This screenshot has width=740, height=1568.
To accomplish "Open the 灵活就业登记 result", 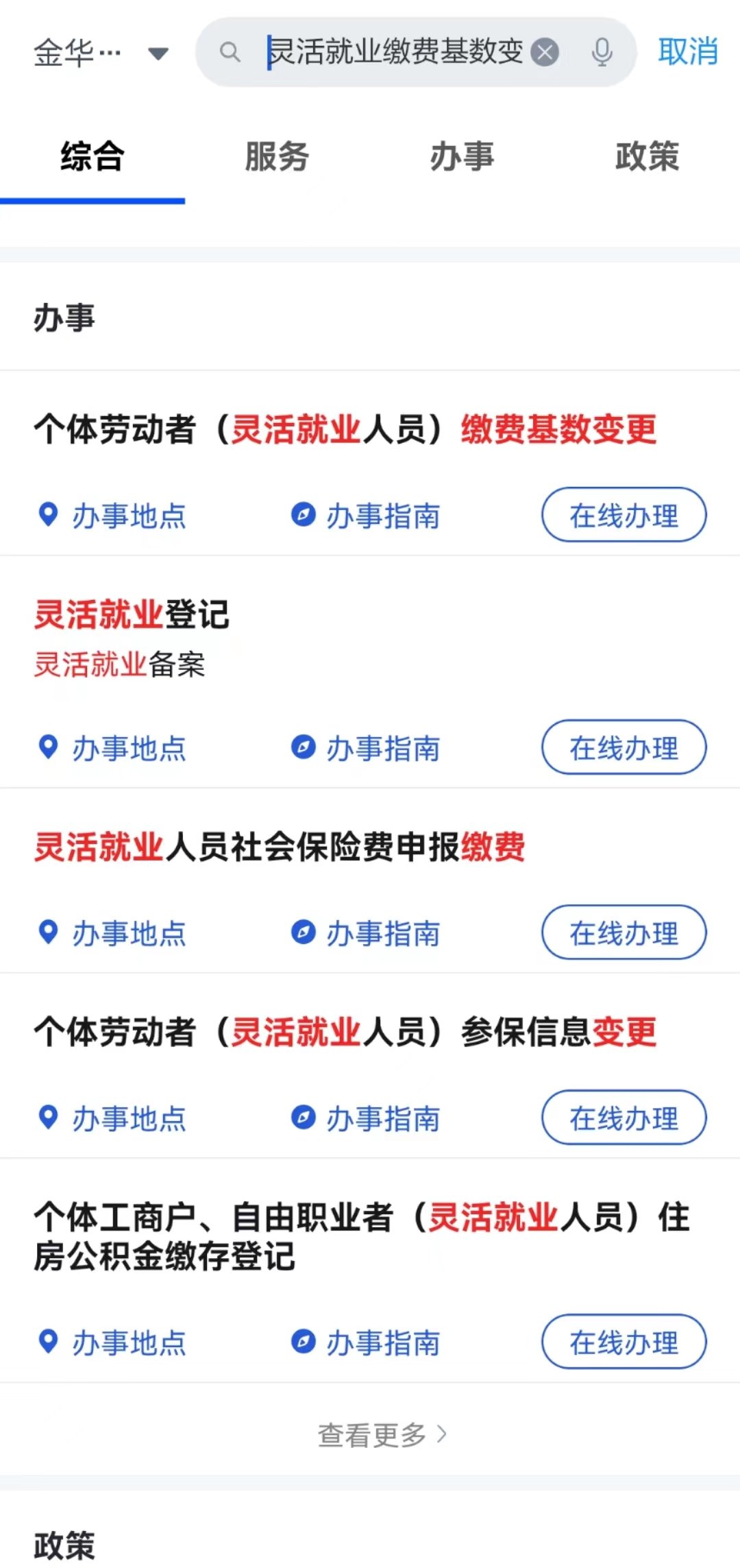I will tap(132, 614).
